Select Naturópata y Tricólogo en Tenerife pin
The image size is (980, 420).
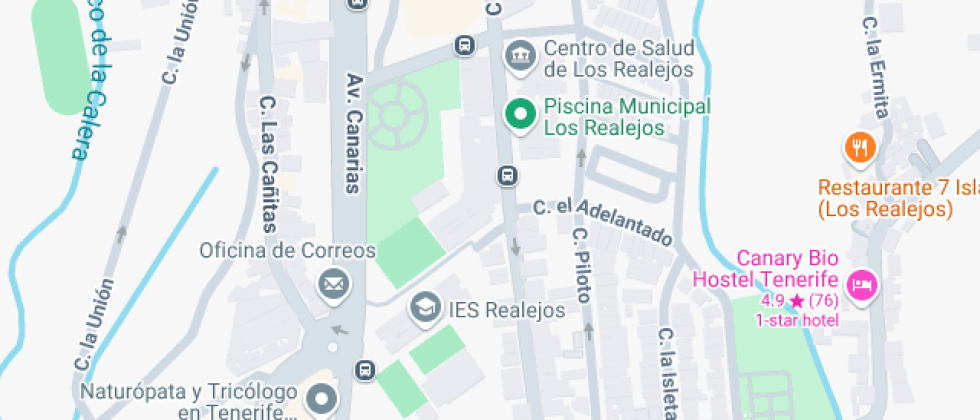coord(322,399)
